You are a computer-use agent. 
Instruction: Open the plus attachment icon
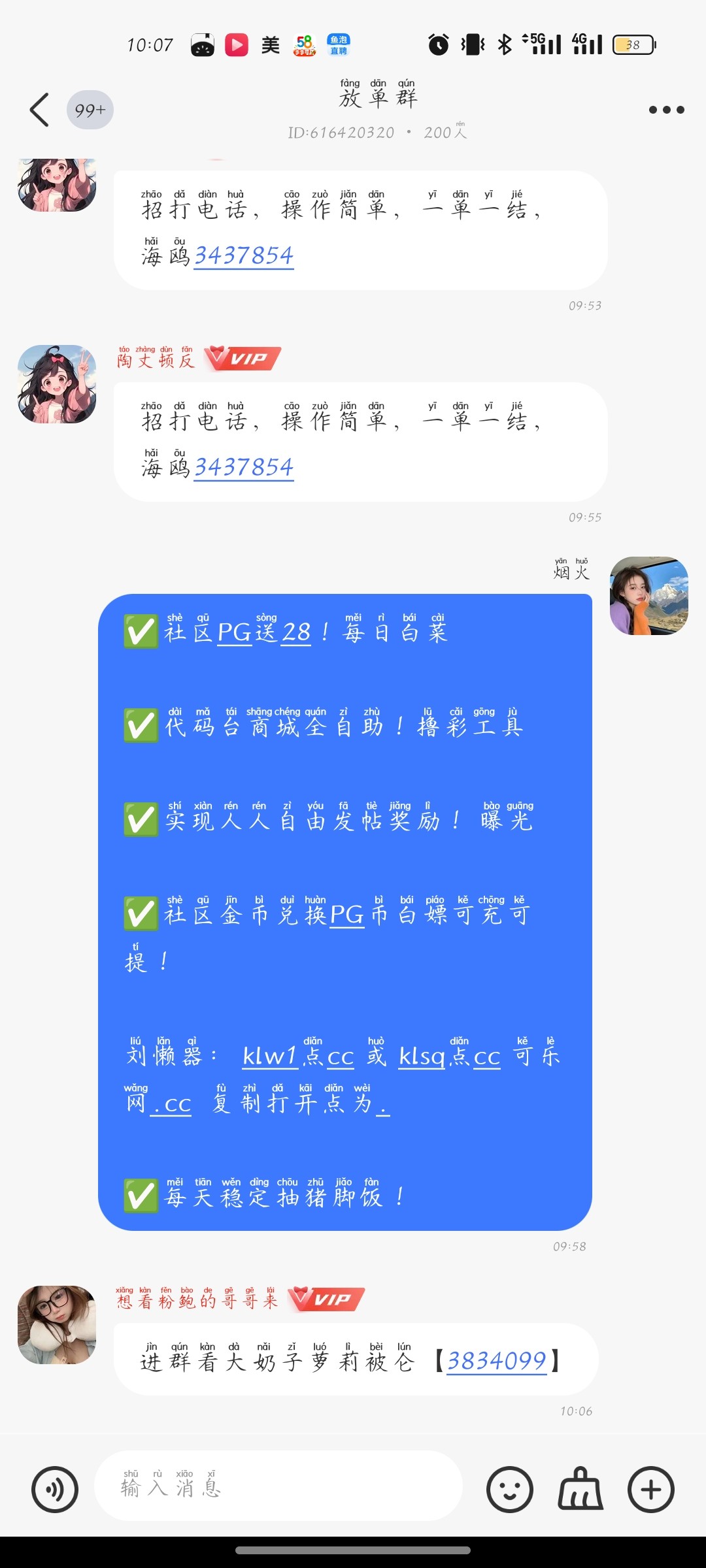point(649,1487)
